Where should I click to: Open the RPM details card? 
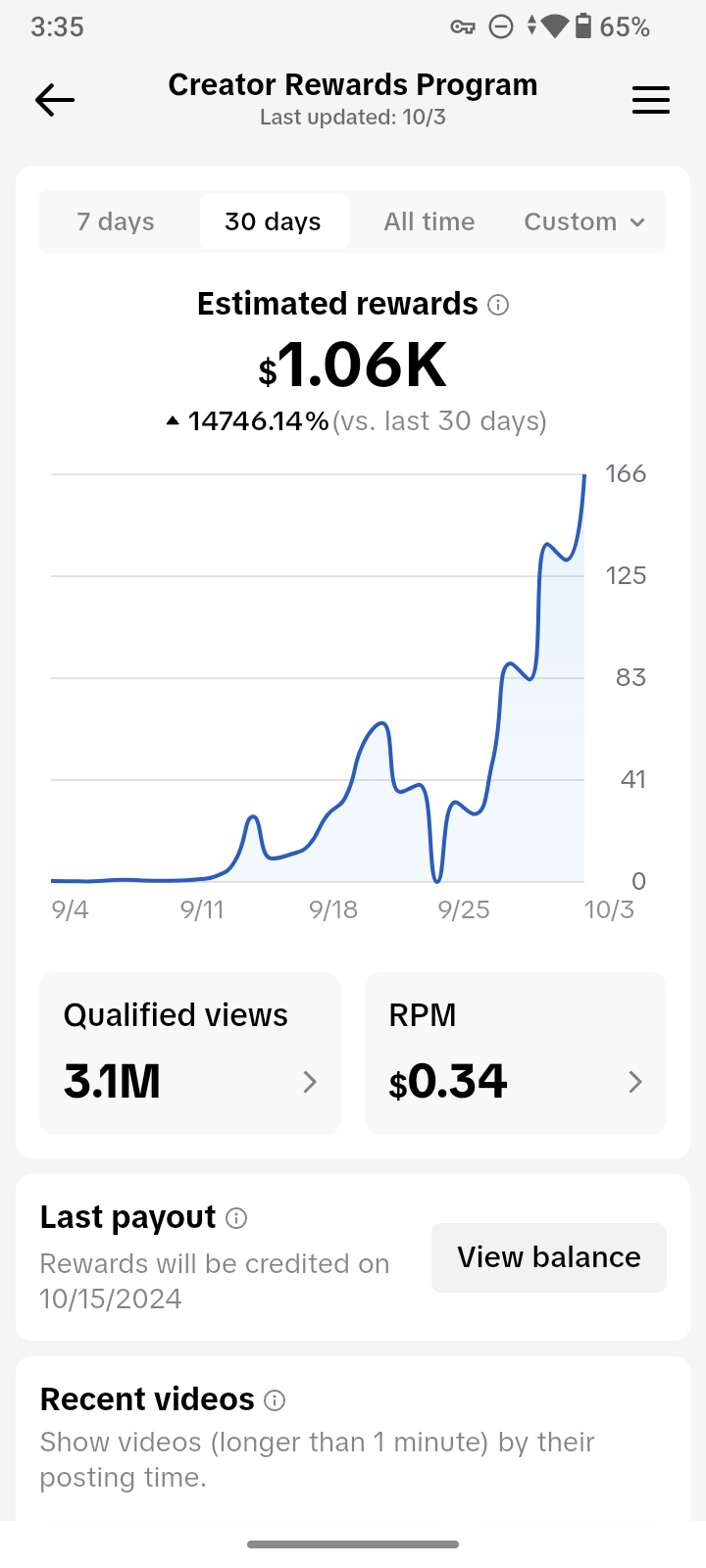515,1053
